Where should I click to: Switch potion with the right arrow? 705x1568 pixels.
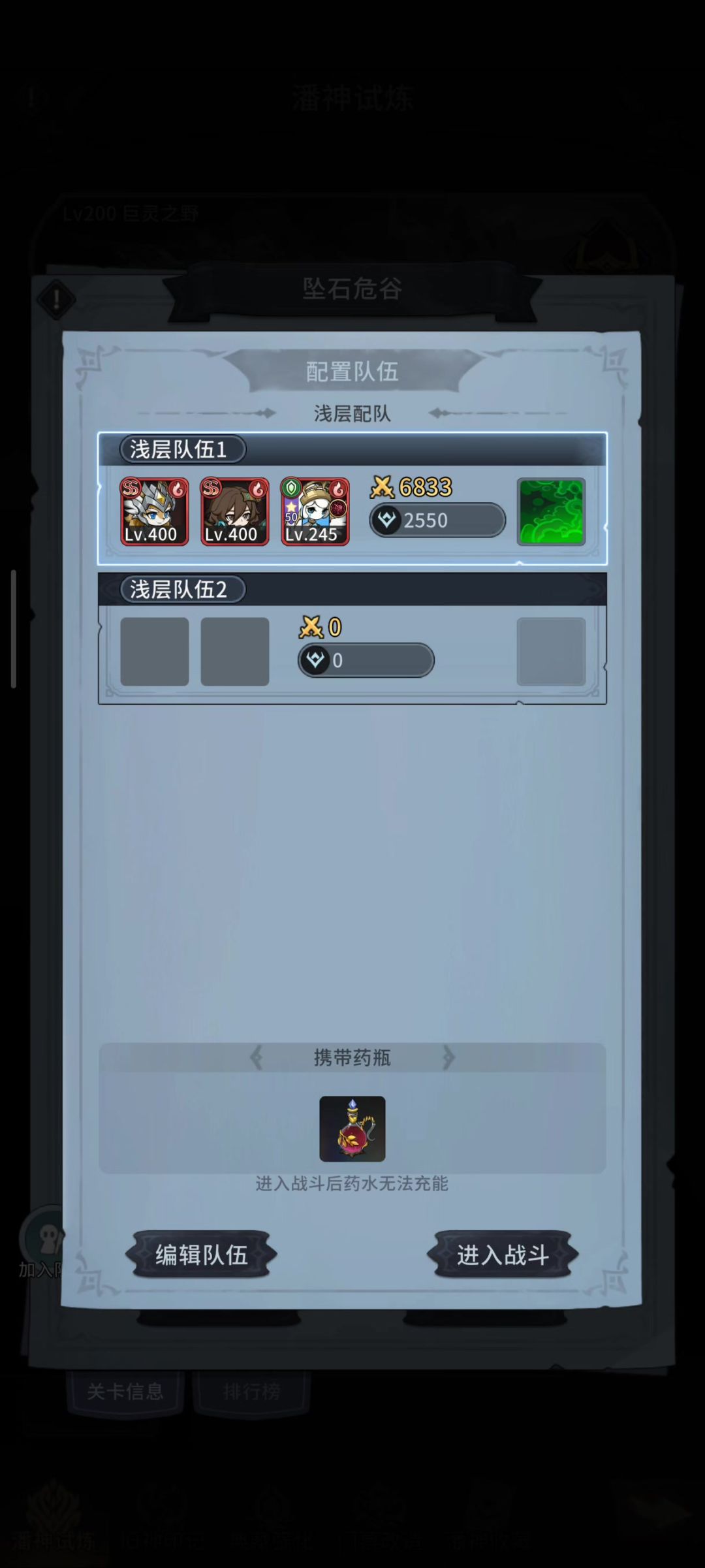coord(448,1057)
